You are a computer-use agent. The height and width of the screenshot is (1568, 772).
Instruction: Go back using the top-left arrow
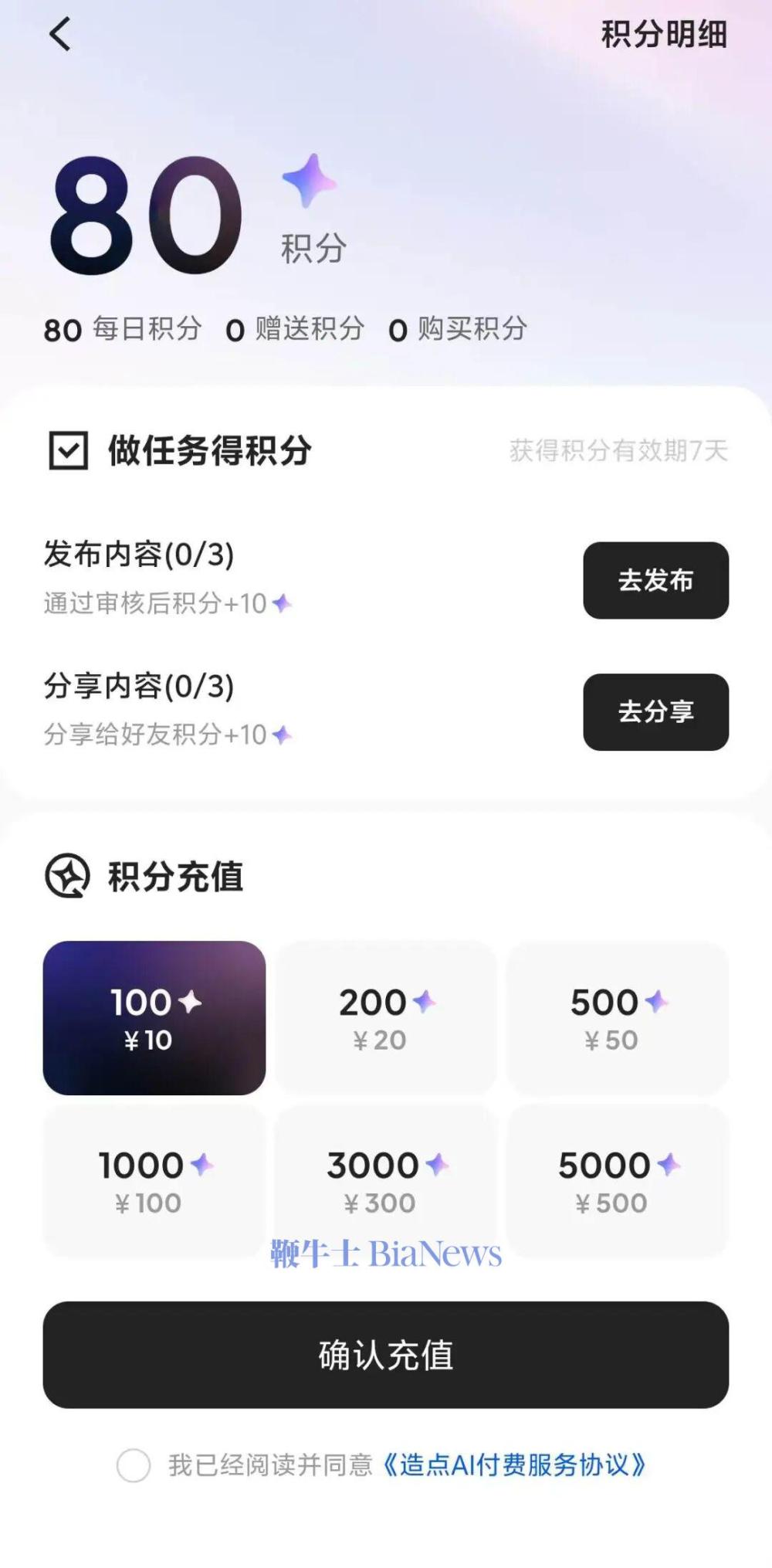click(x=60, y=35)
